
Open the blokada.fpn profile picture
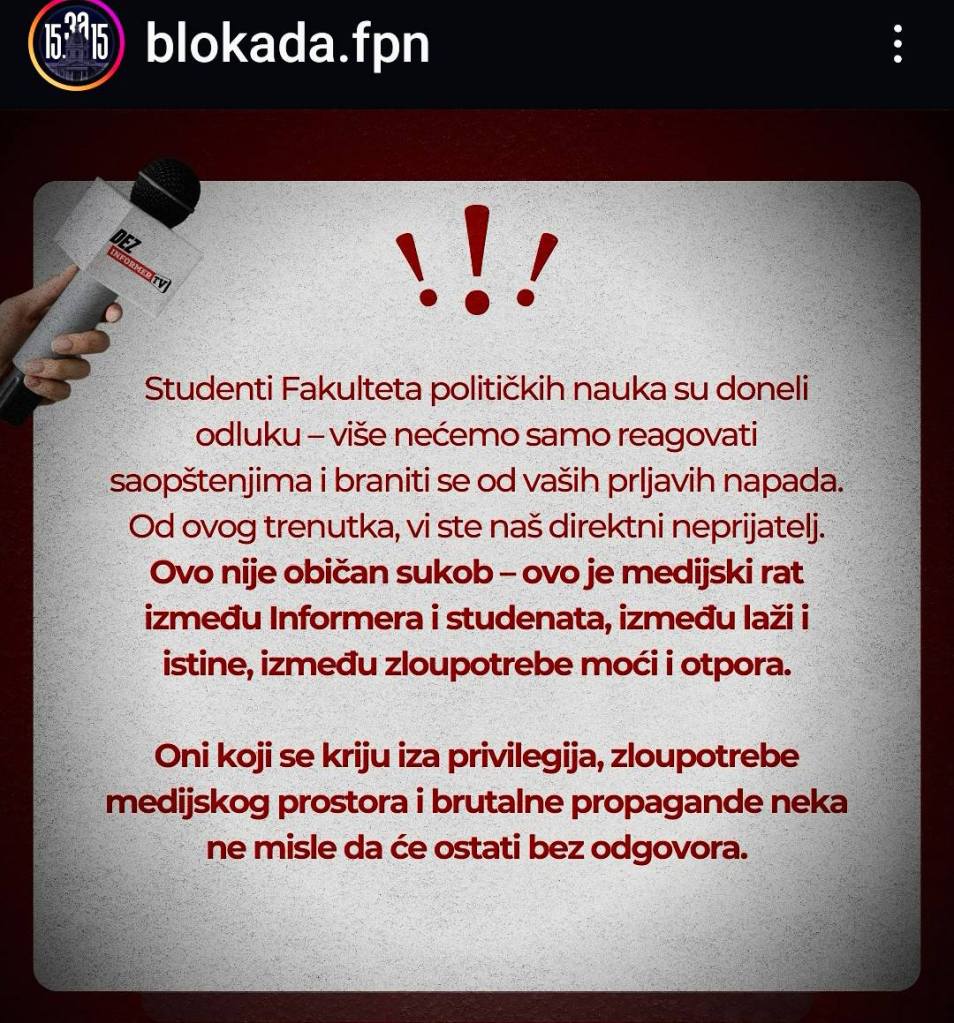click(x=77, y=45)
